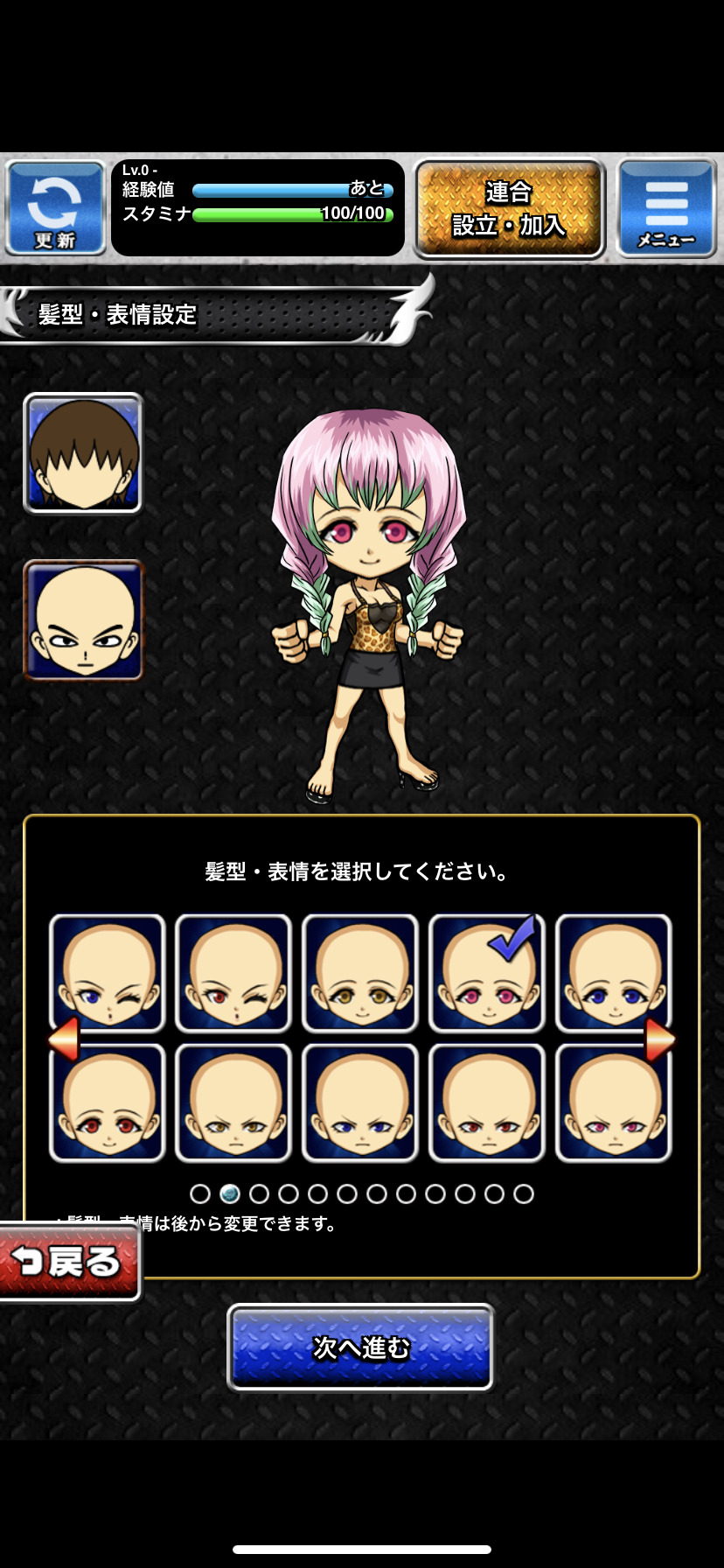Screen dimensions: 724x1568
Task: Go back with 戻る button
Action: [68, 1261]
